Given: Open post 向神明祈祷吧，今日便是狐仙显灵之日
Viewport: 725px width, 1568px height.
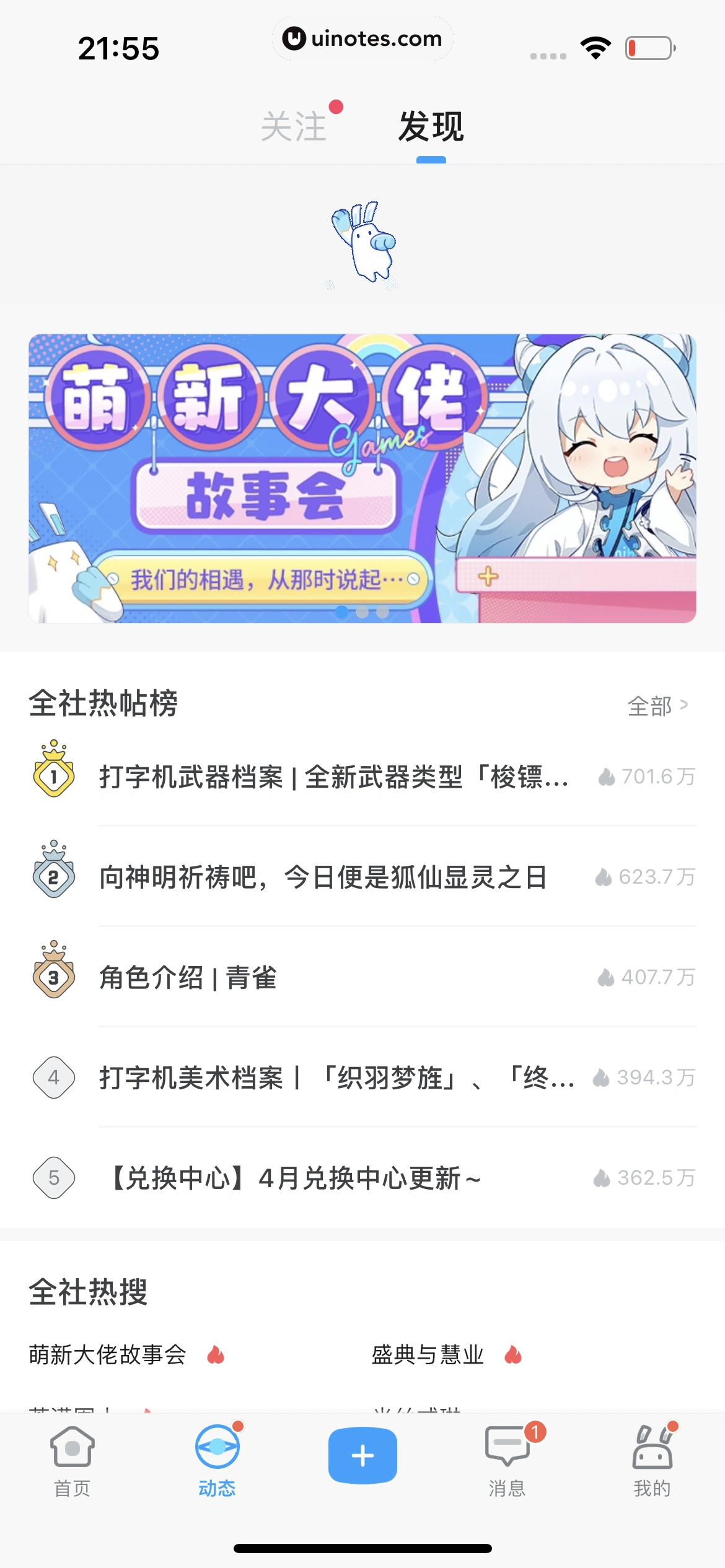Looking at the screenshot, I should pyautogui.click(x=323, y=877).
